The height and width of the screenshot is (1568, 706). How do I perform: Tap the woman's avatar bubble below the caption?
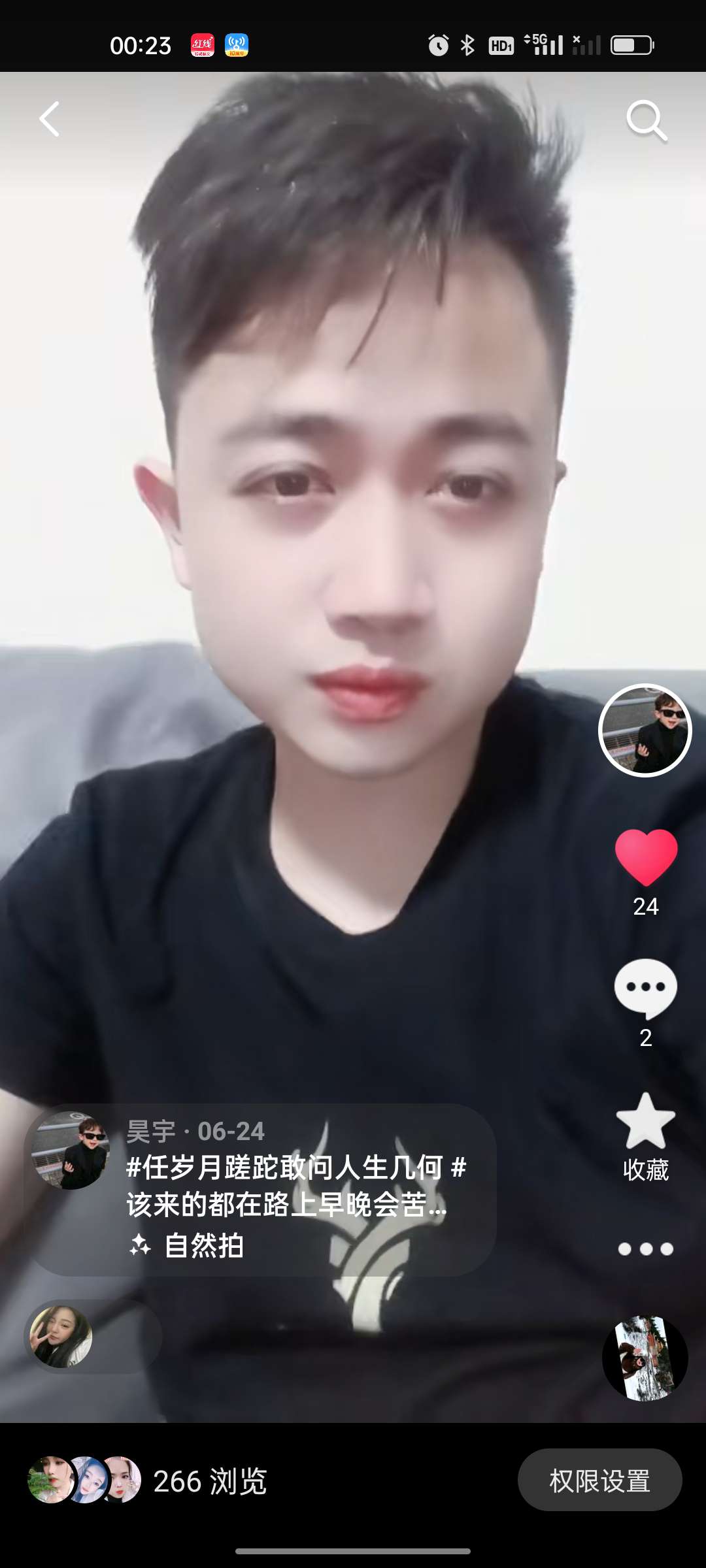[x=61, y=1337]
